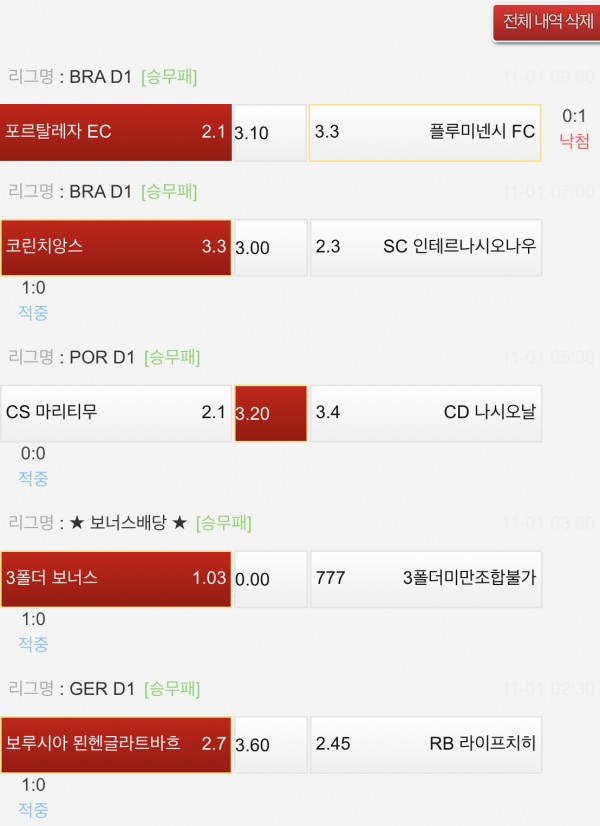The height and width of the screenshot is (826, 600).
Task: Pick draw odds 3.60 for the 묀헨글라트바흐 match
Action: (269, 744)
